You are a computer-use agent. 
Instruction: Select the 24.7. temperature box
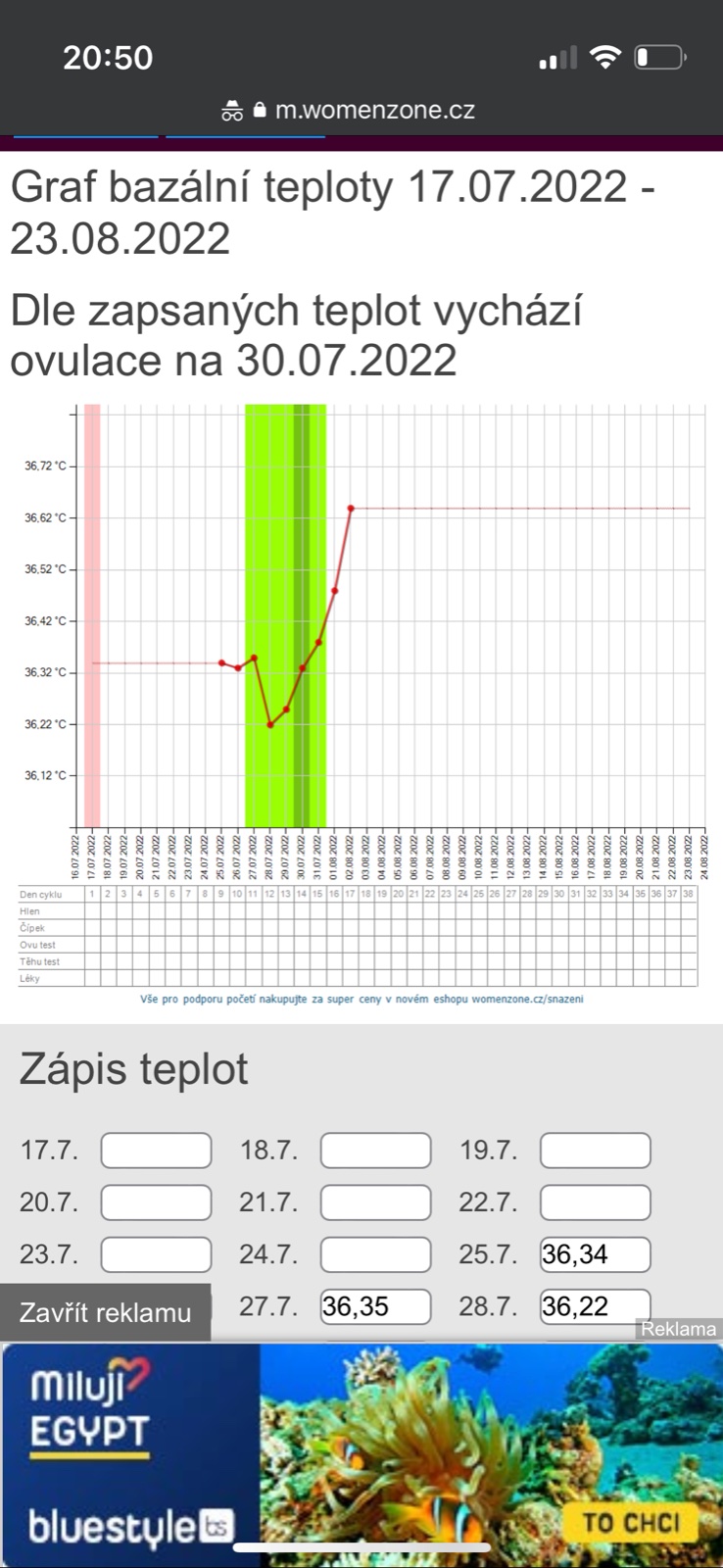(375, 1254)
